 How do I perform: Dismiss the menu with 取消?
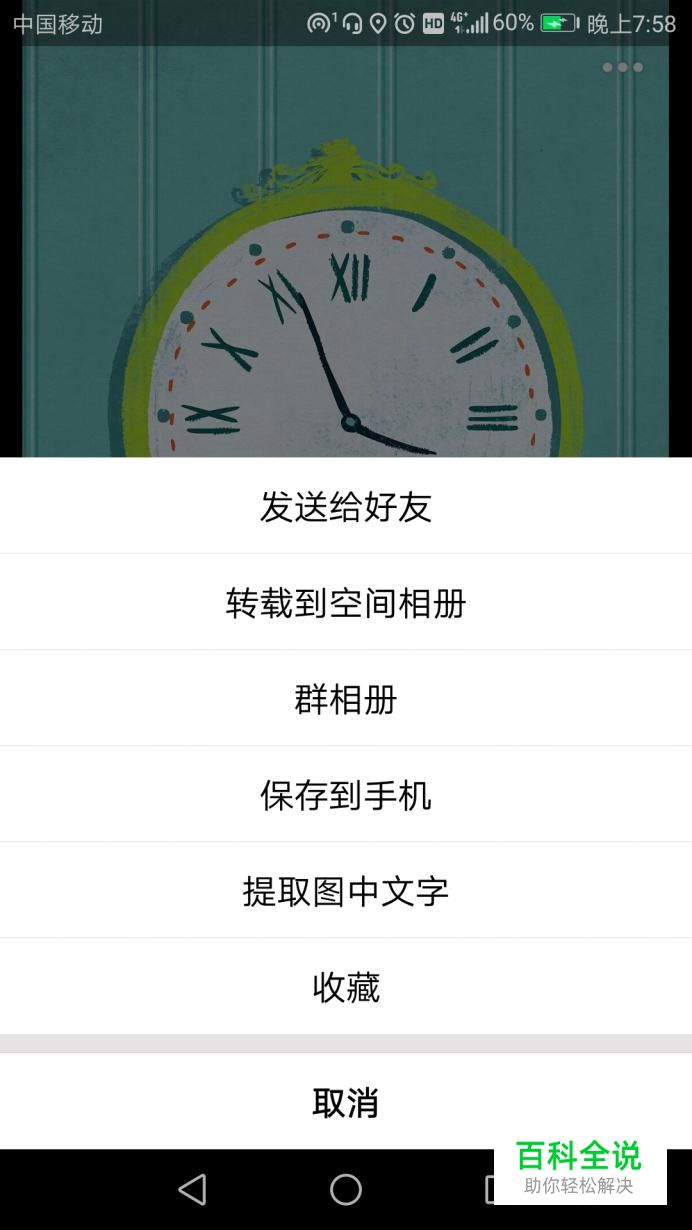coord(346,1102)
